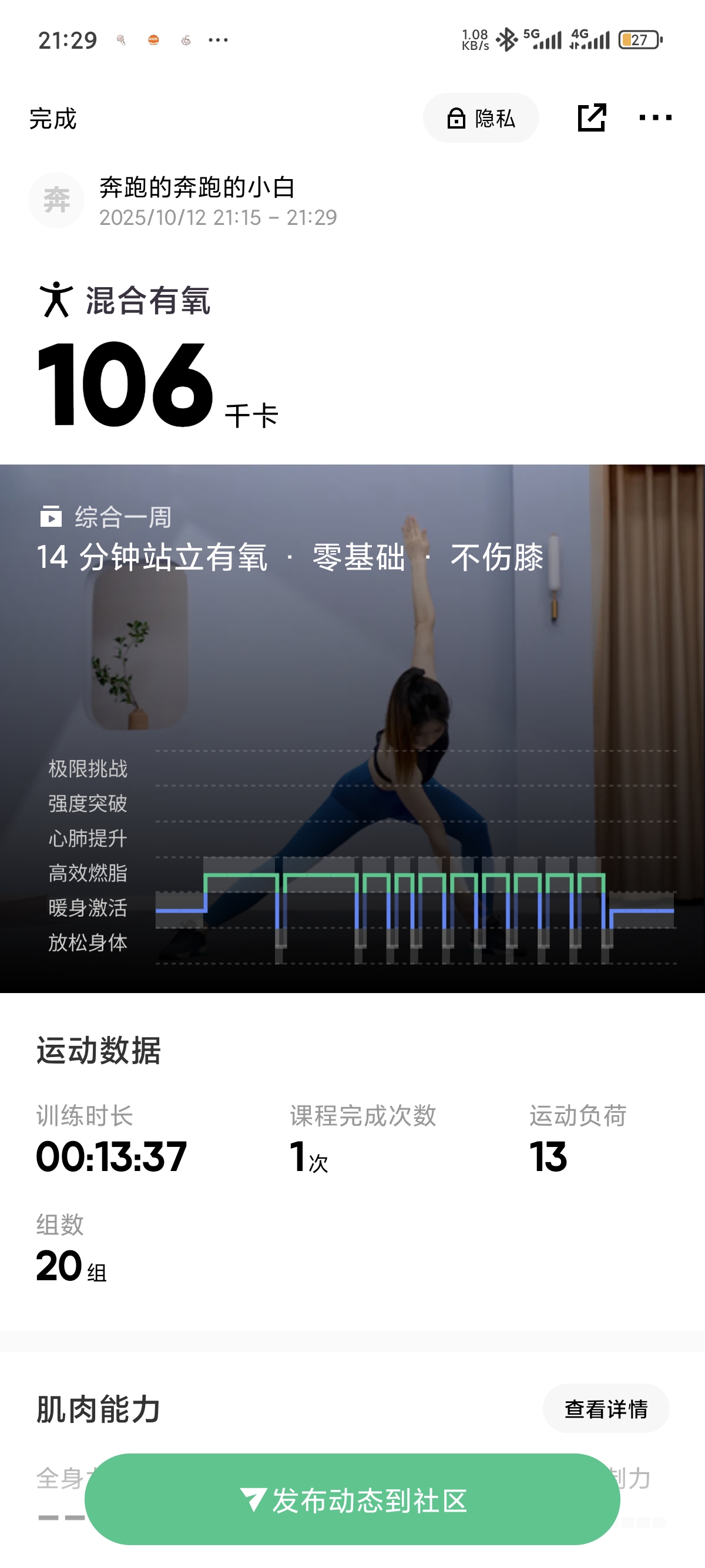The image size is (705, 1568).
Task: Open 奔跑的奔跑的小白 profile avatar
Action: click(56, 200)
